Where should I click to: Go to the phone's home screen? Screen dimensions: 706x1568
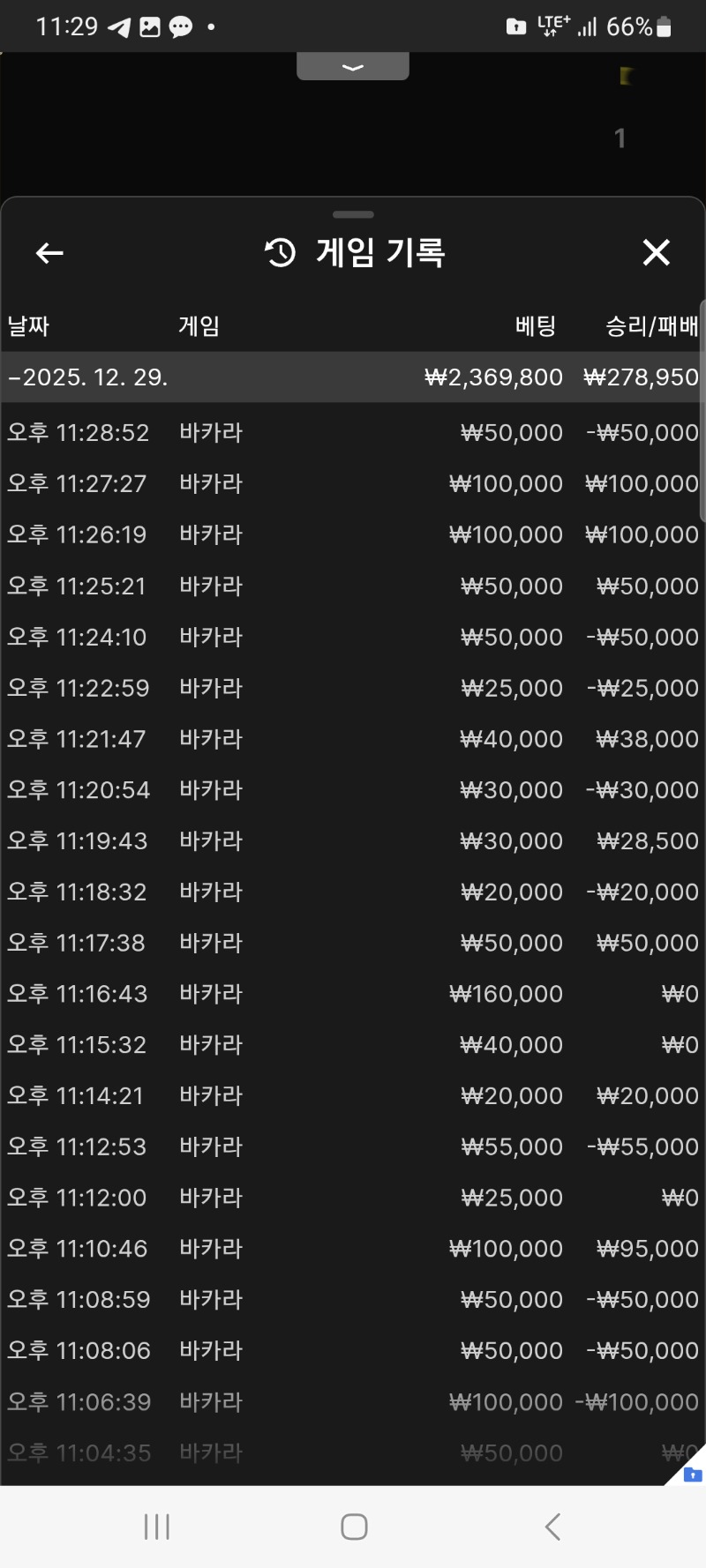coord(354,1527)
